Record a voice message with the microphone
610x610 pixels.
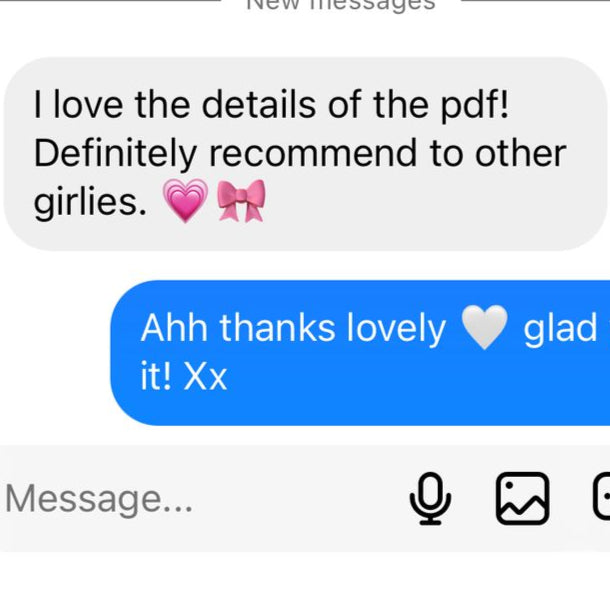[430, 498]
